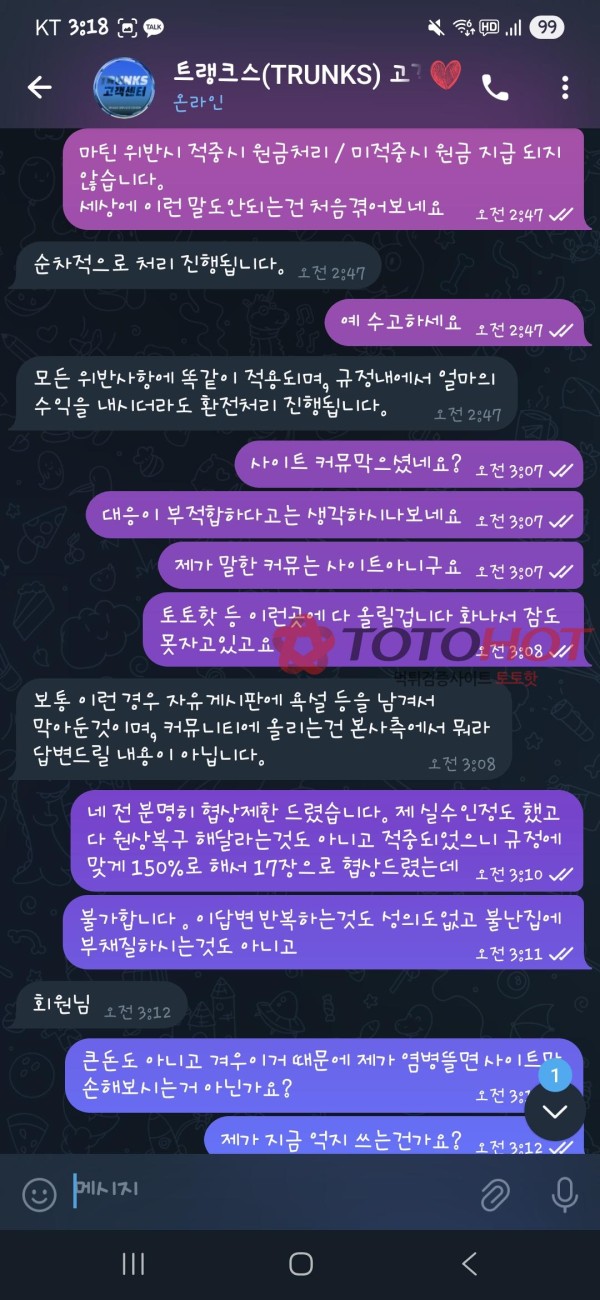This screenshot has height=1300, width=600.
Task: Go back from the TRUNKS chat
Action: [x=39, y=87]
